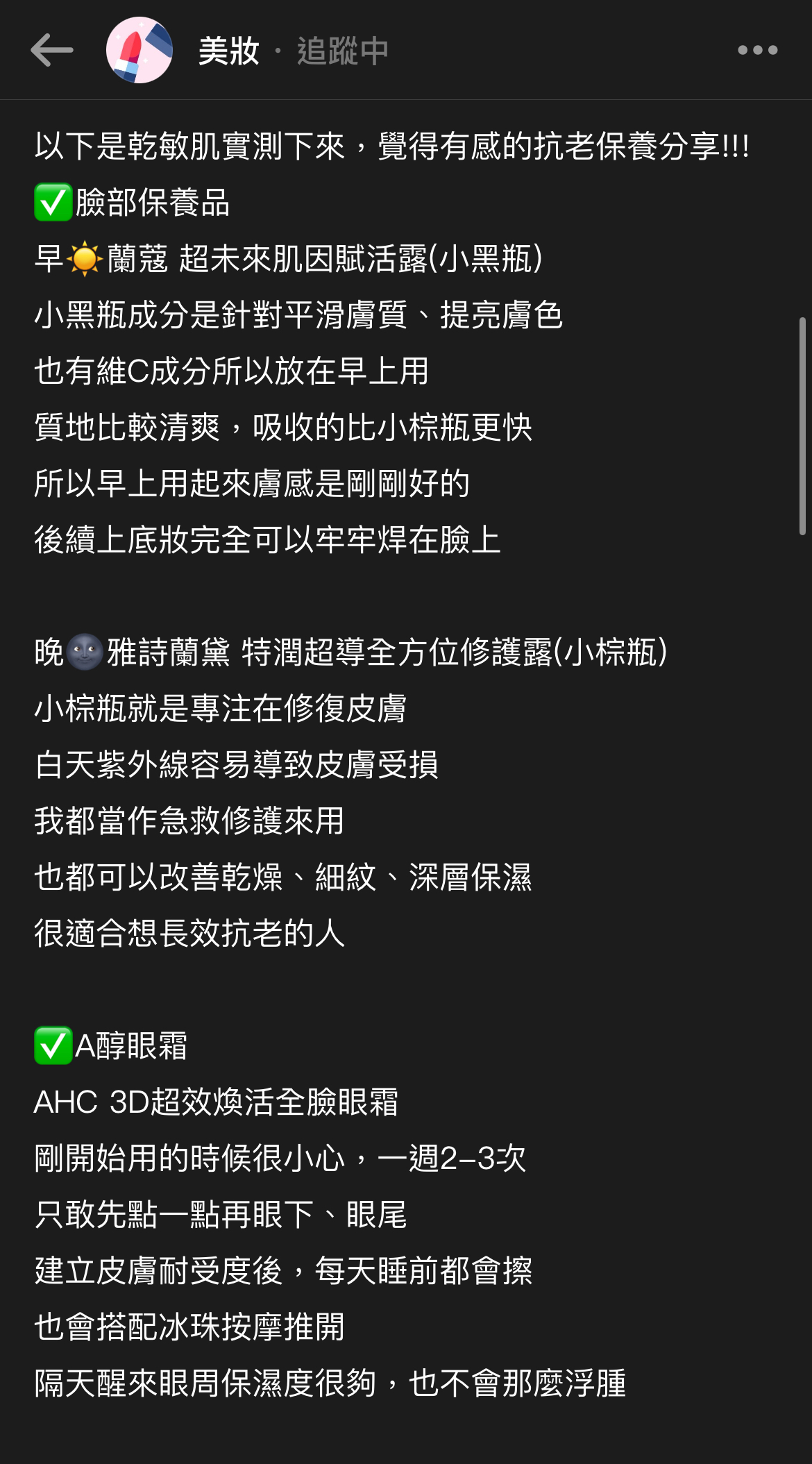Tap the 追蹤中 following status
The image size is (812, 1464).
click(342, 51)
